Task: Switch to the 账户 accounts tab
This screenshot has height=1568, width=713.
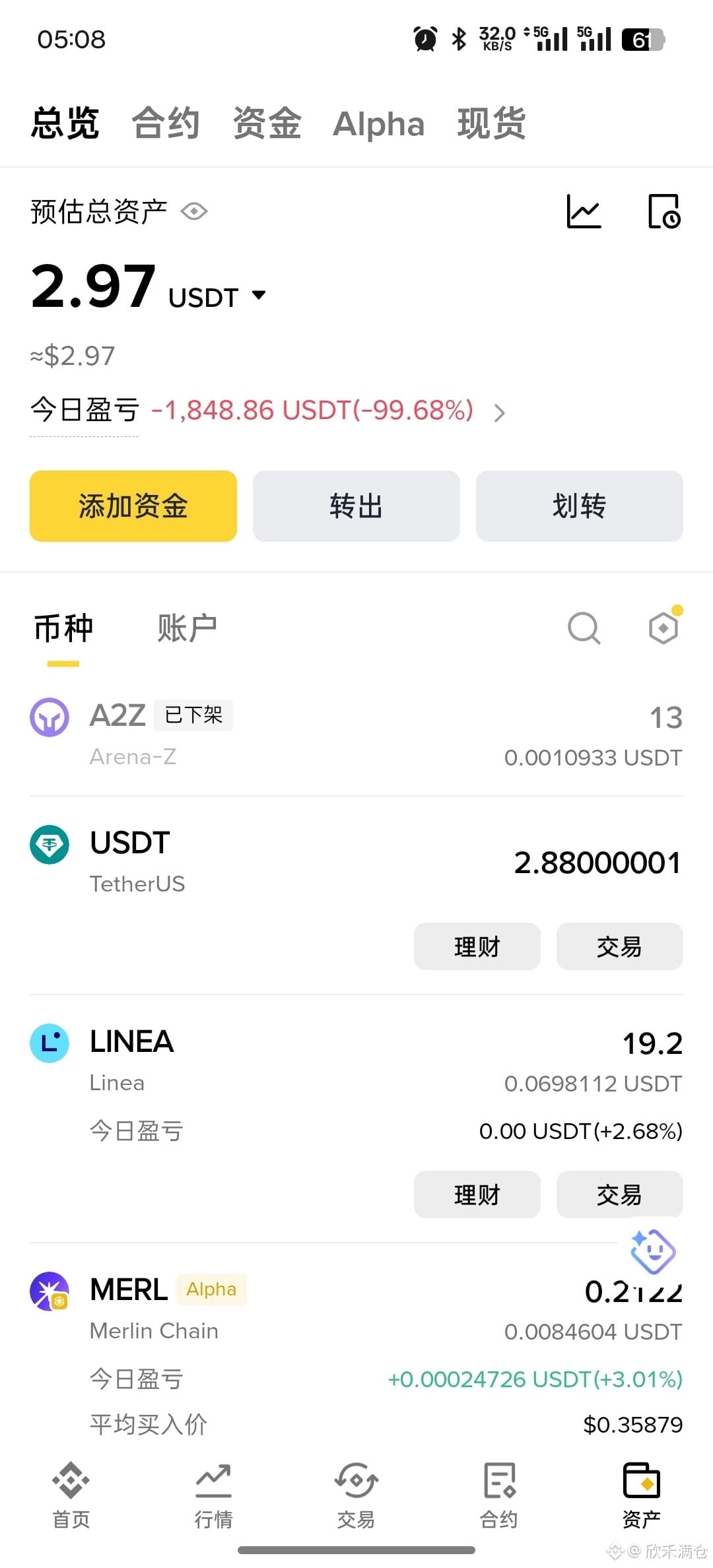Action: (x=187, y=628)
